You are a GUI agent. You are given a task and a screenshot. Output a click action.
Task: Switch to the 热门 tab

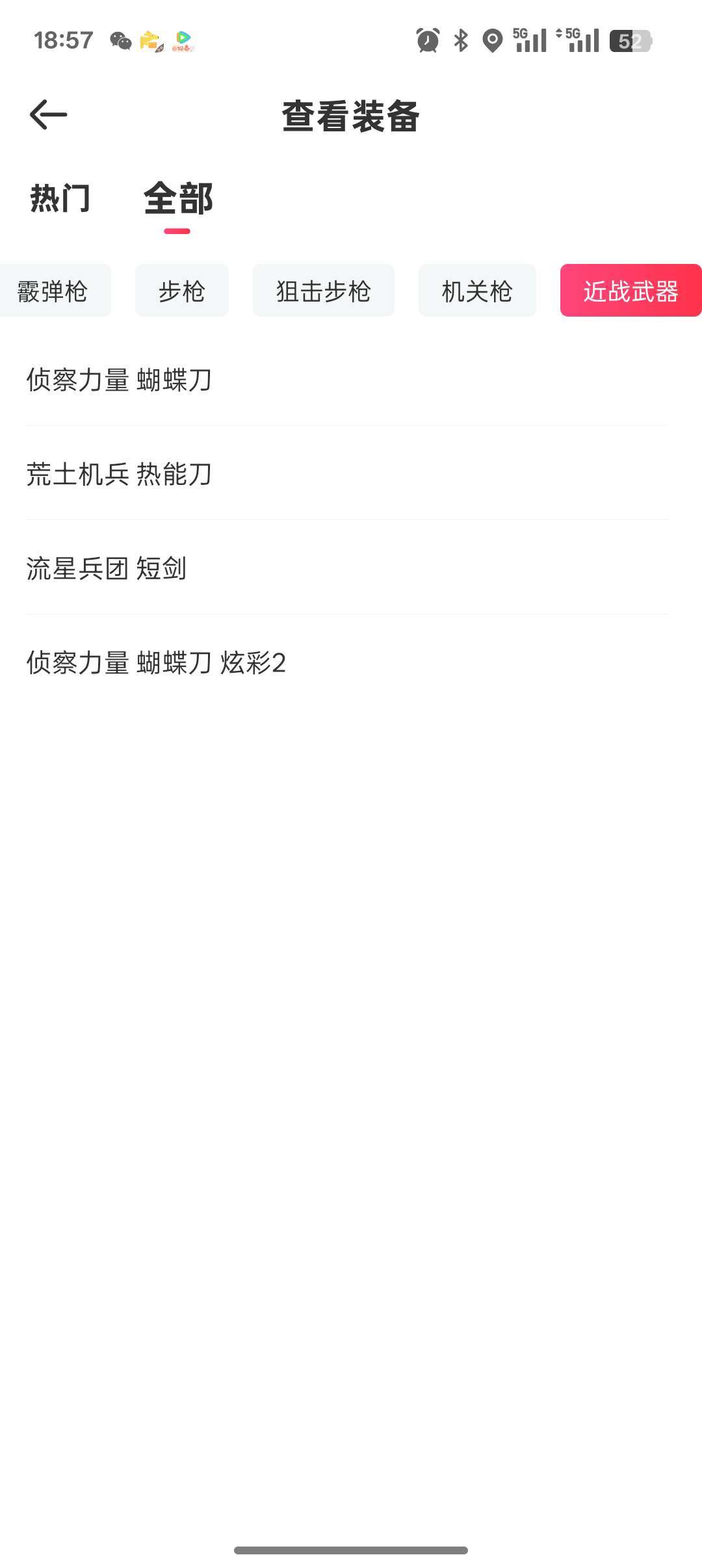point(60,198)
